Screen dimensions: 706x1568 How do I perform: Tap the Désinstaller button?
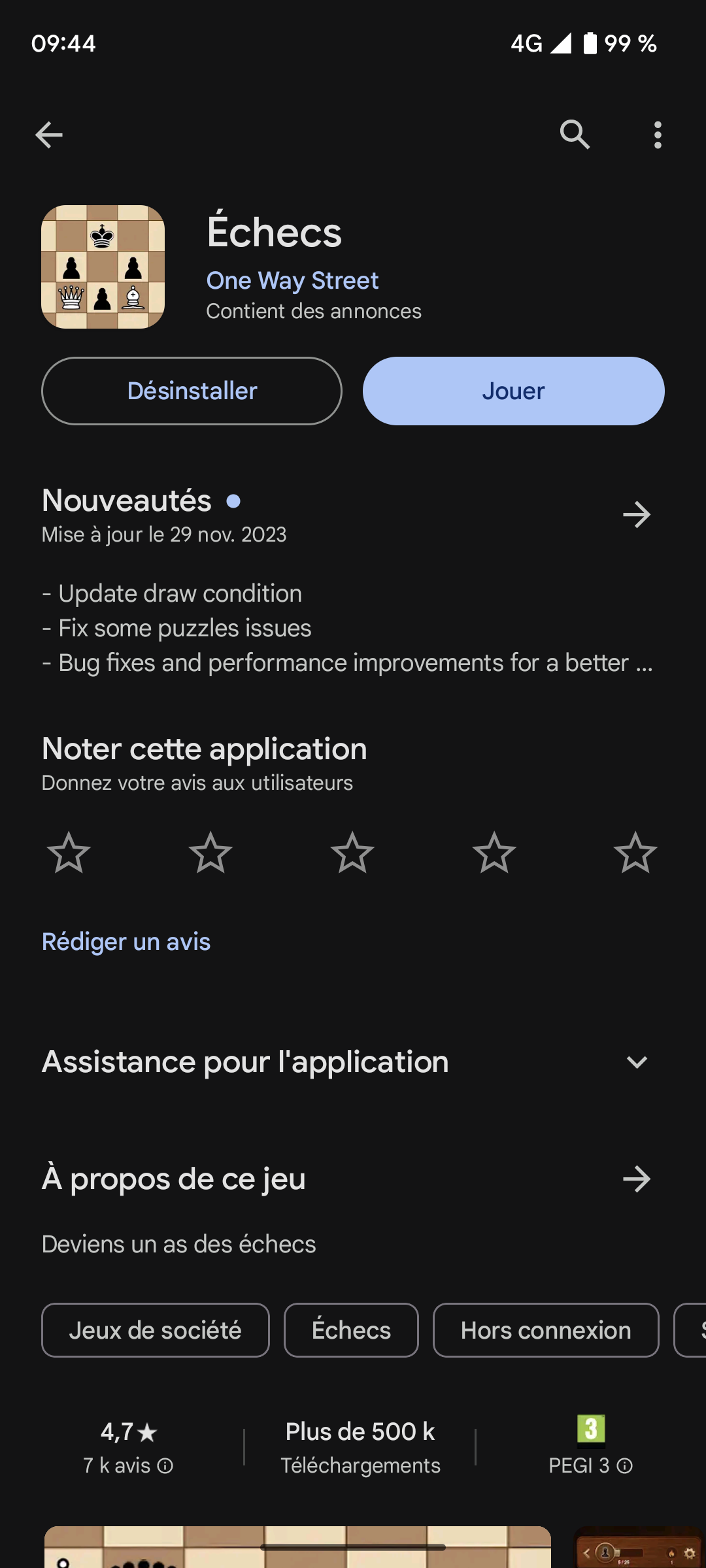click(192, 391)
